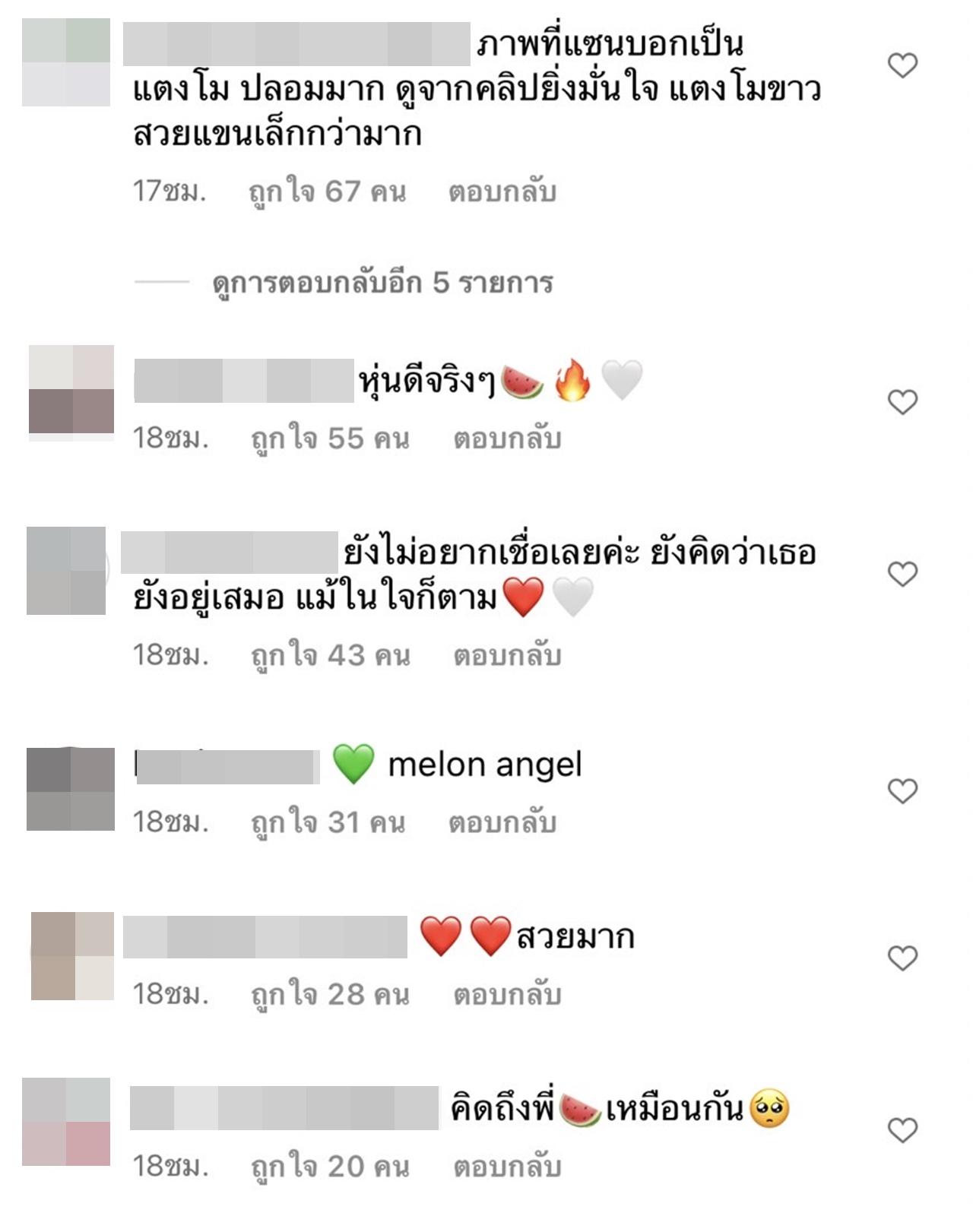This screenshot has height=1232, width=973.
Task: Like the สวยมาก comment
Action: pyautogui.click(x=902, y=958)
